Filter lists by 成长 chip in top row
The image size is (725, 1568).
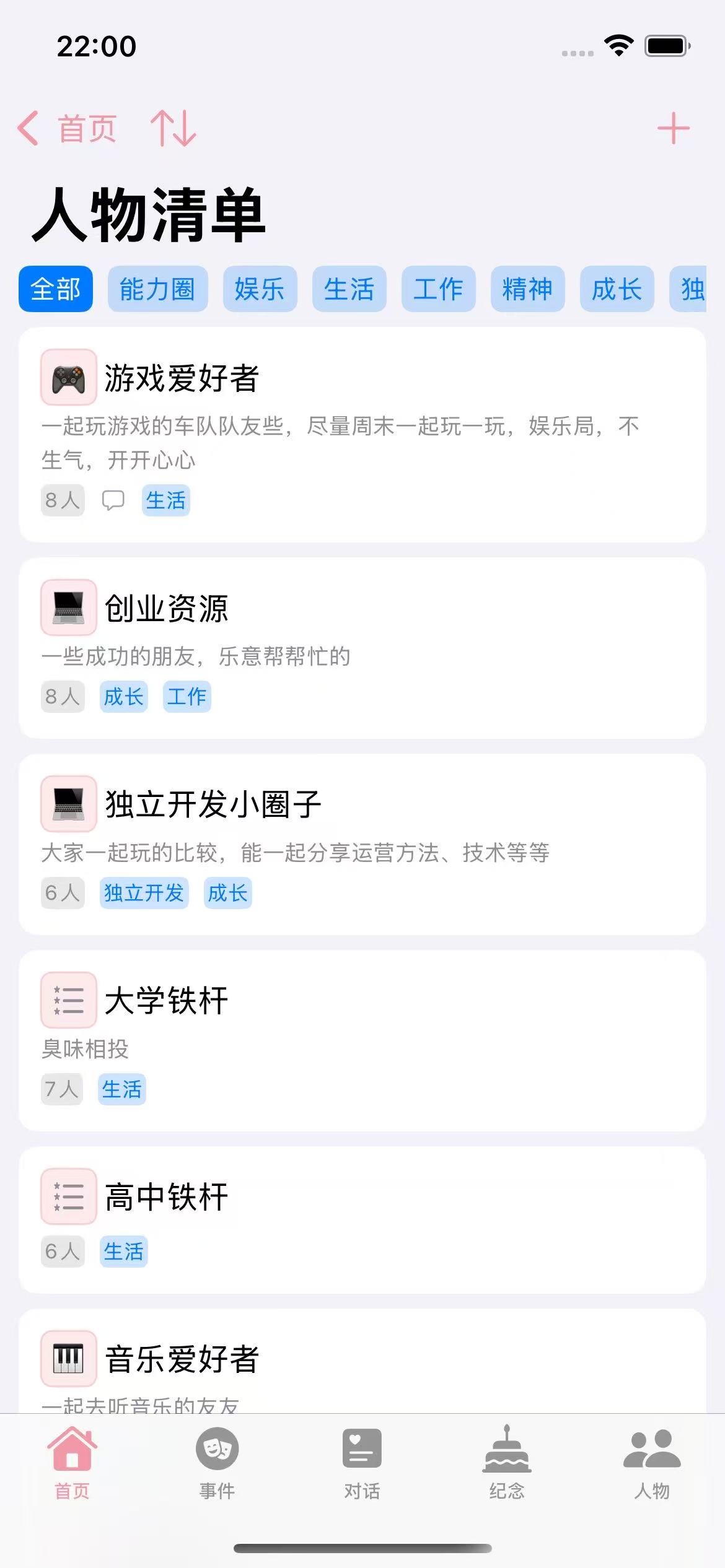click(617, 289)
